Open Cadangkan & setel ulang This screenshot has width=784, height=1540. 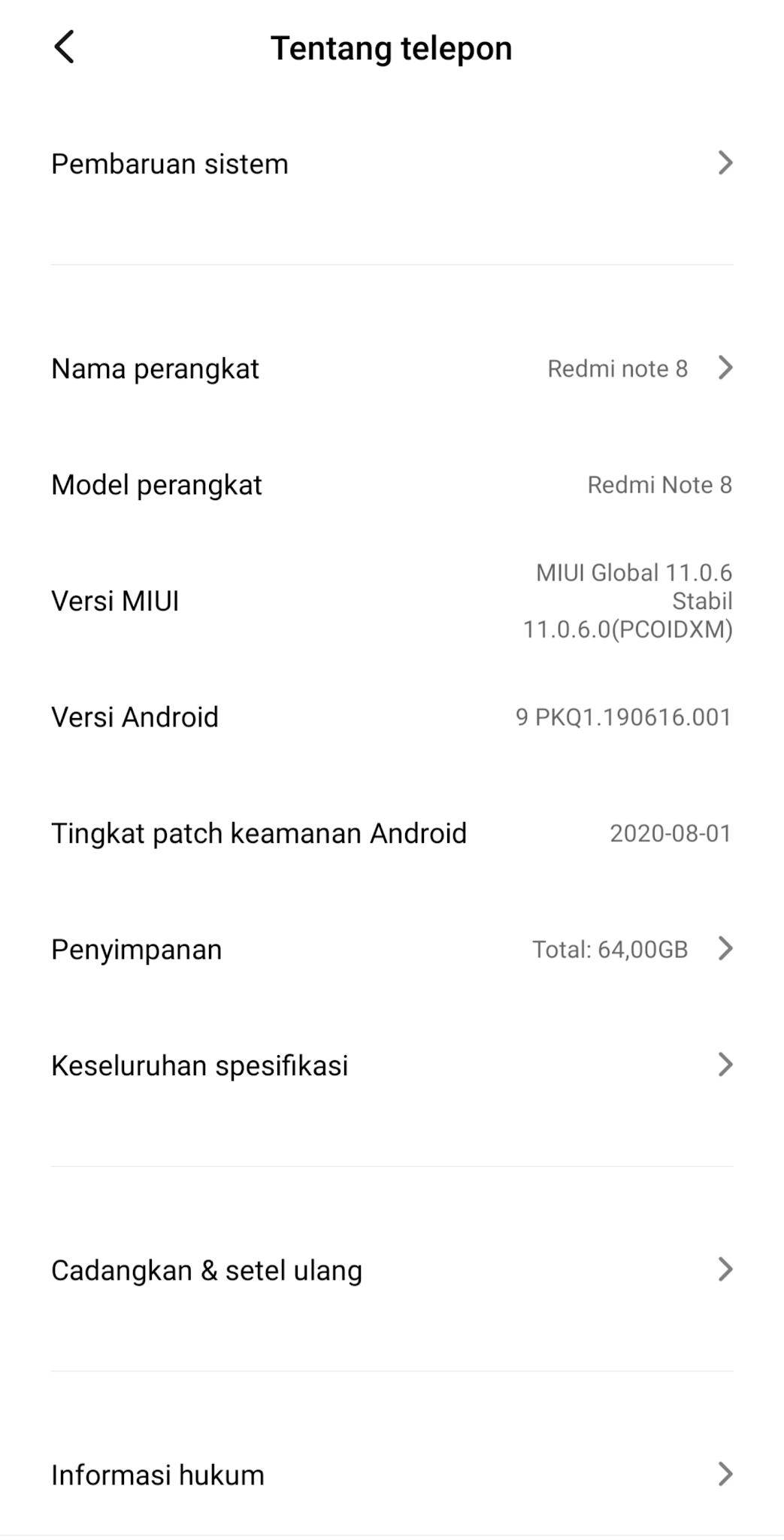(x=391, y=1270)
